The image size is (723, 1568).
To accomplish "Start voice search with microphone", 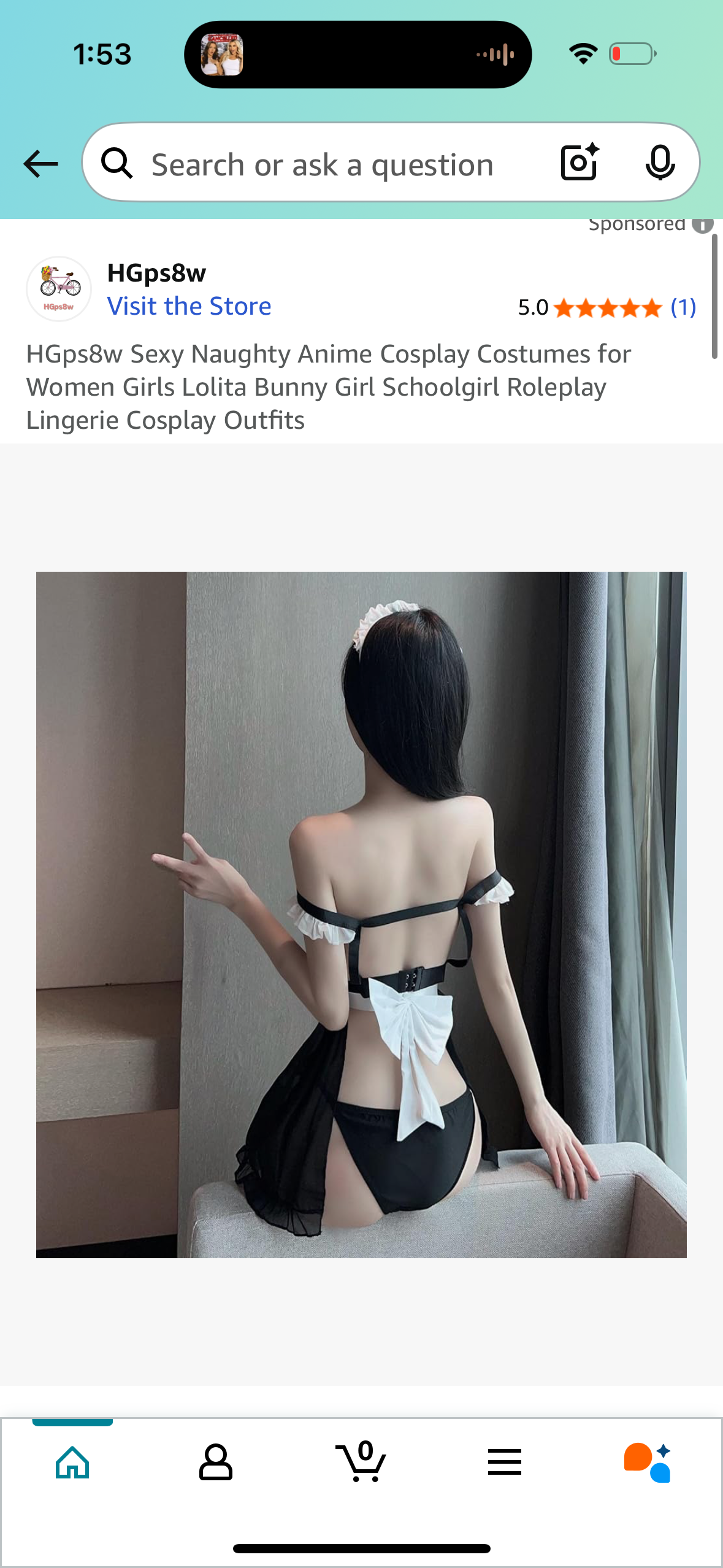I will click(x=660, y=163).
